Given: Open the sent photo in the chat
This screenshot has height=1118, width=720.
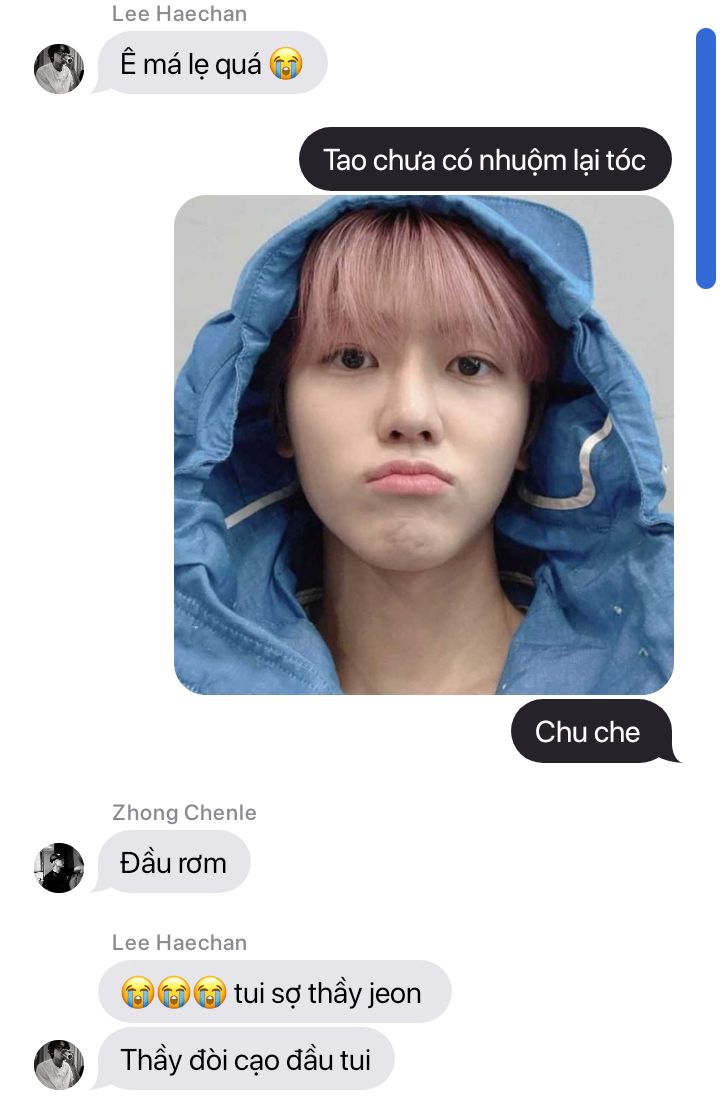Looking at the screenshot, I should pyautogui.click(x=423, y=444).
